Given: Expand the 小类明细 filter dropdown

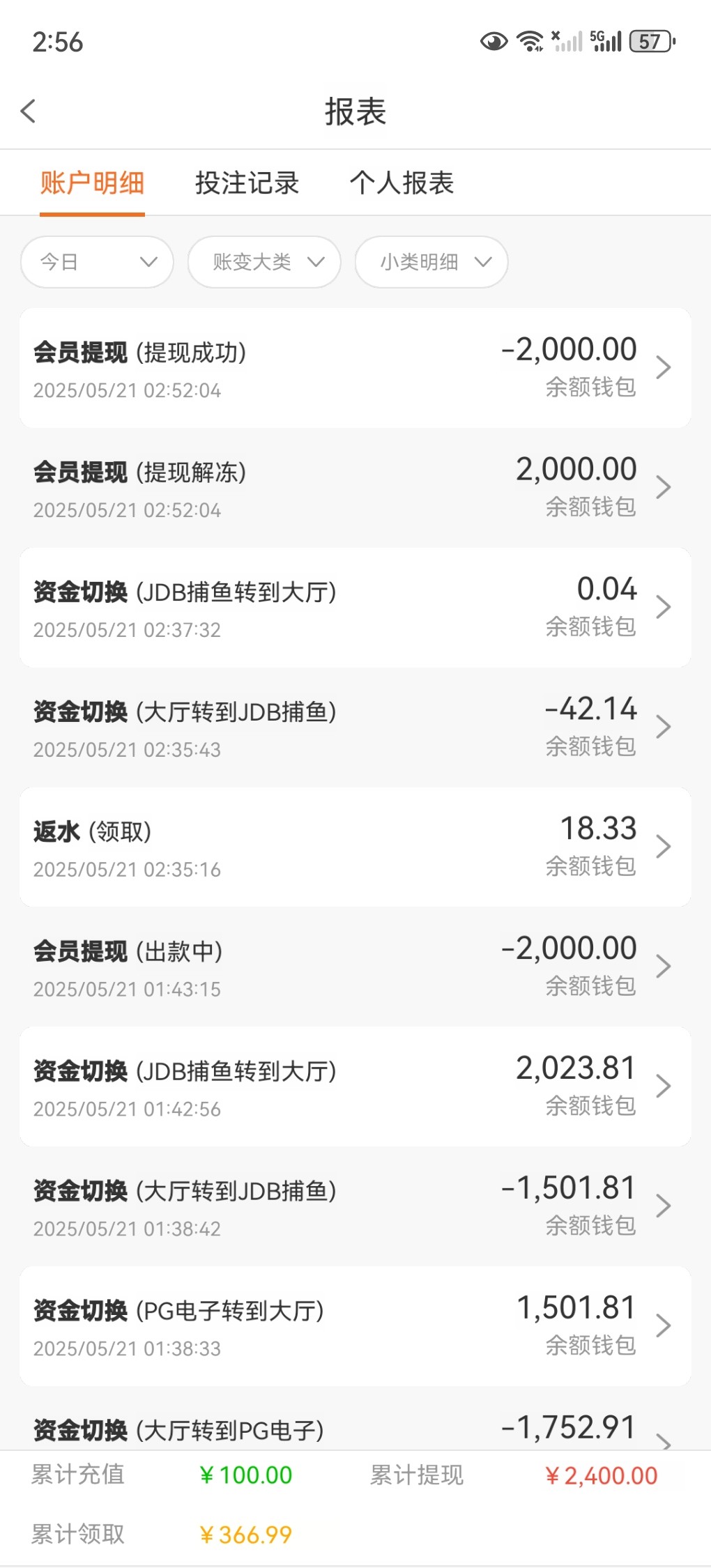Looking at the screenshot, I should [431, 262].
